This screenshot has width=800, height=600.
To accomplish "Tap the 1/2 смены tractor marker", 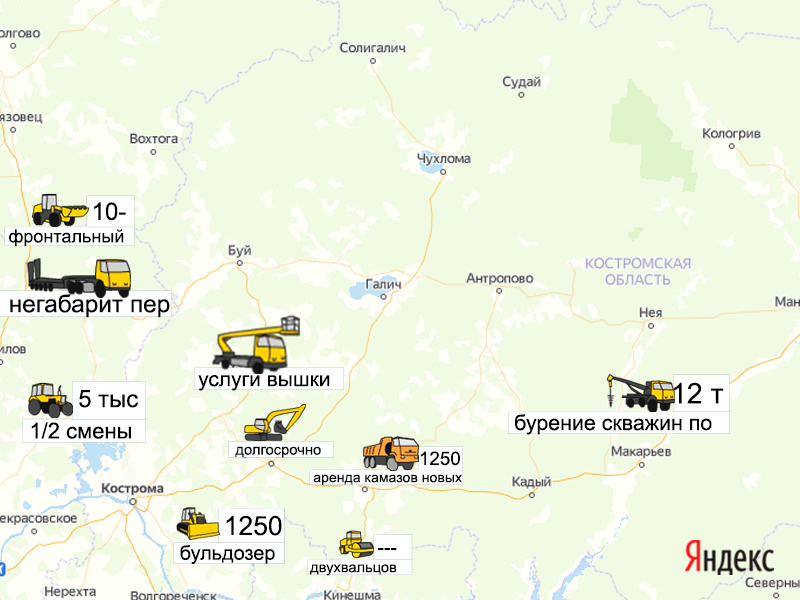I will [50, 399].
